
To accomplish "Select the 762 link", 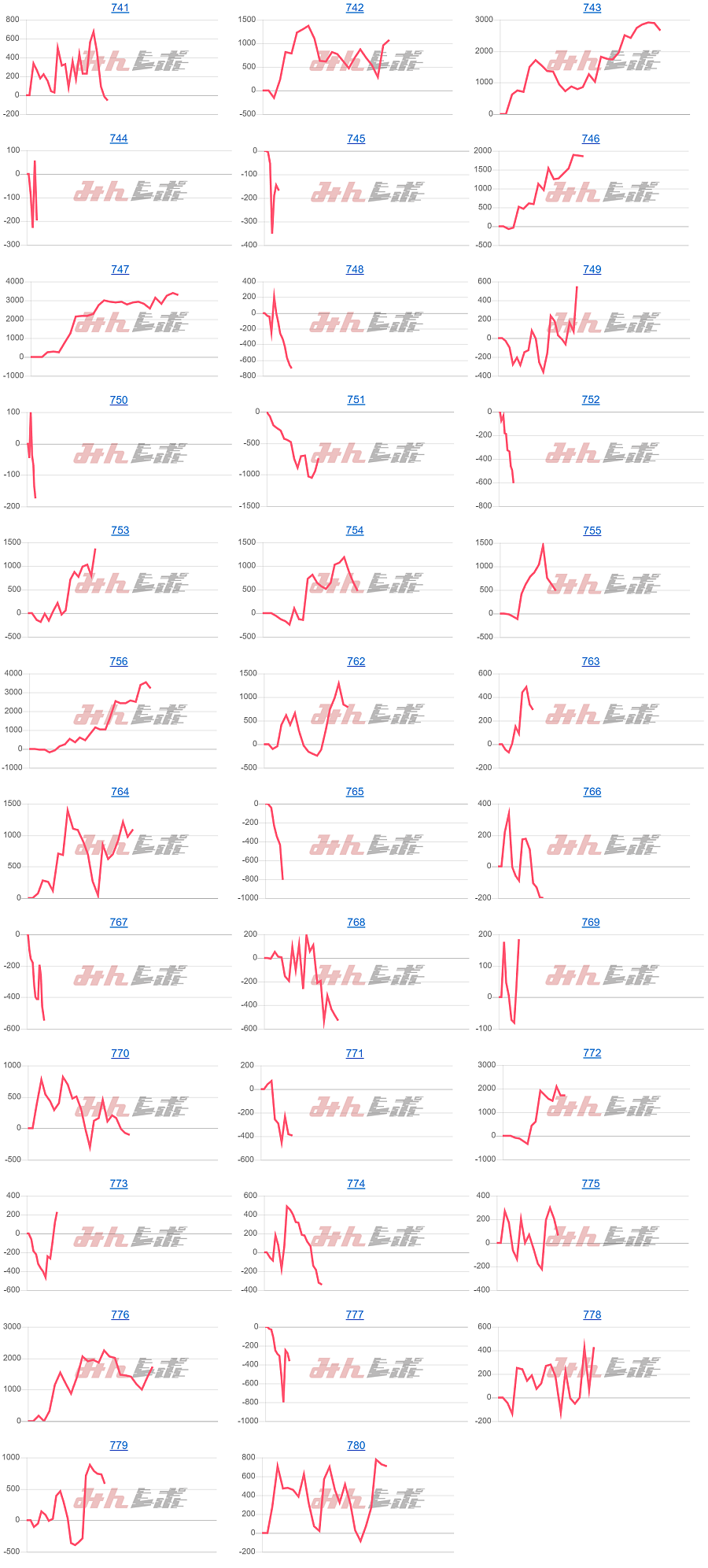I will coord(356,661).
